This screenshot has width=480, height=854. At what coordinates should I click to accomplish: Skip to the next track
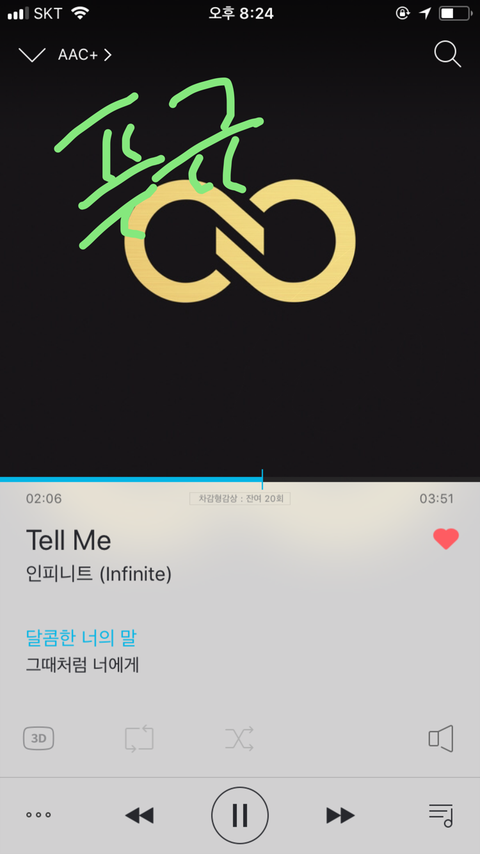[x=341, y=815]
